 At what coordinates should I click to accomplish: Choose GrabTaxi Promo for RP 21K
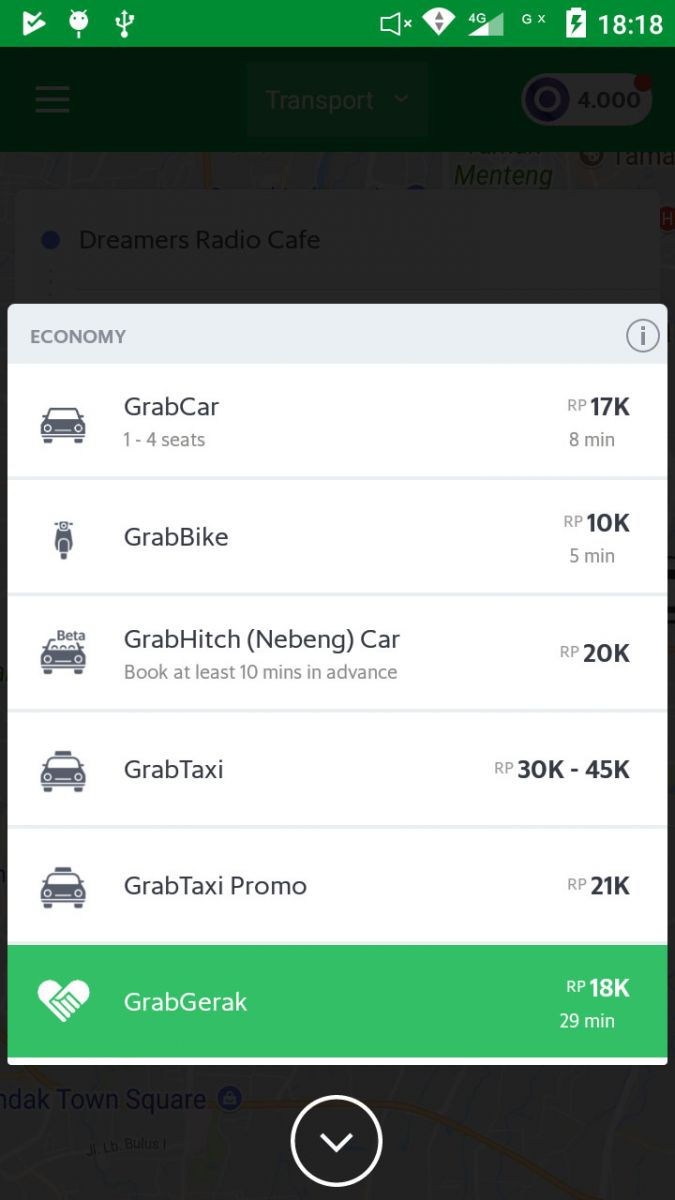click(x=337, y=885)
